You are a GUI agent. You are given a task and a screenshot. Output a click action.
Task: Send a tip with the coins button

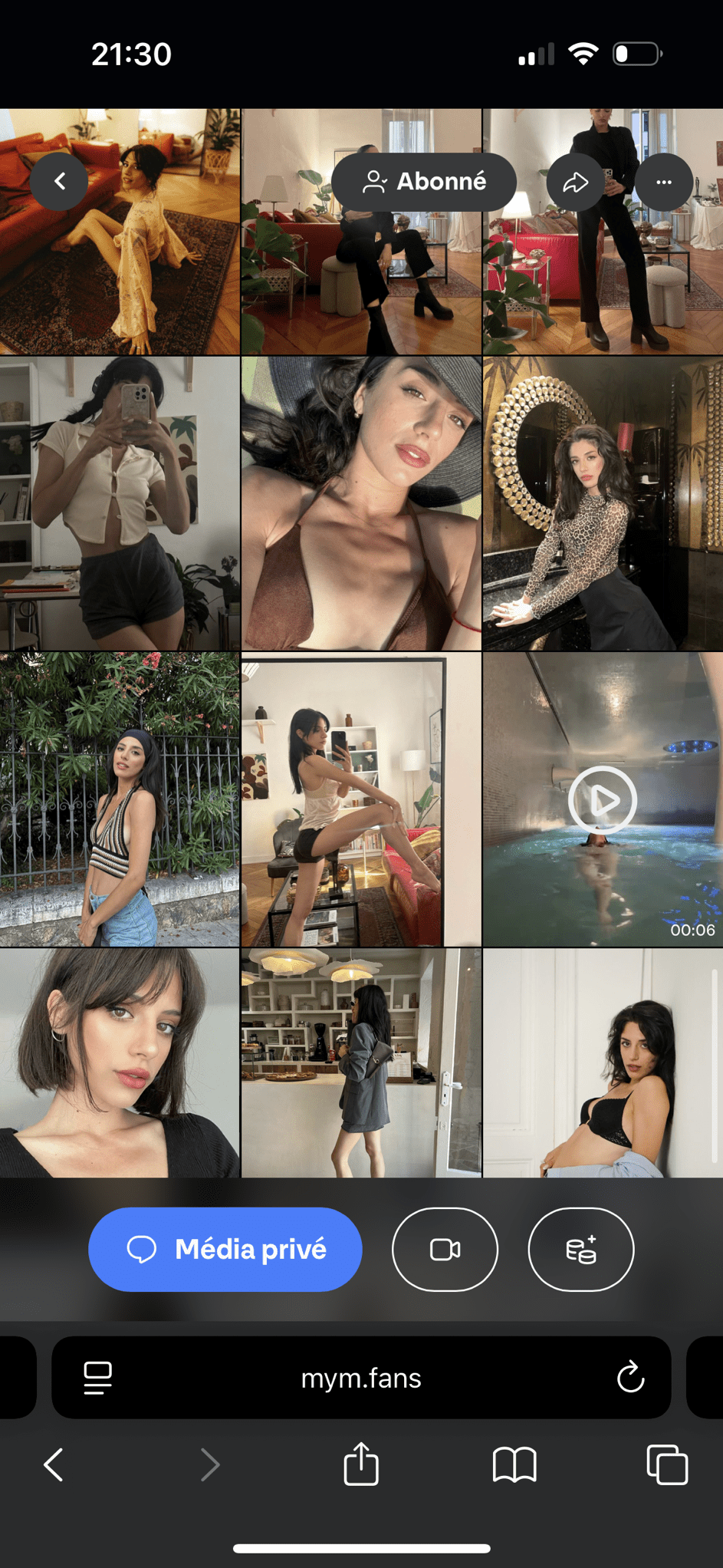coord(581,1250)
